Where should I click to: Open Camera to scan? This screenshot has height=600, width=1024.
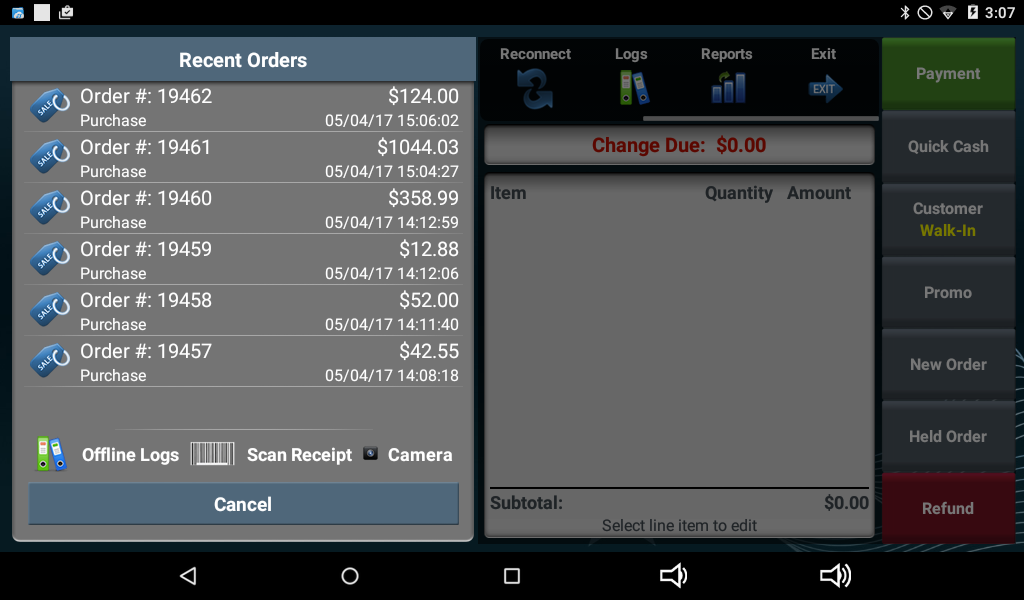point(408,454)
